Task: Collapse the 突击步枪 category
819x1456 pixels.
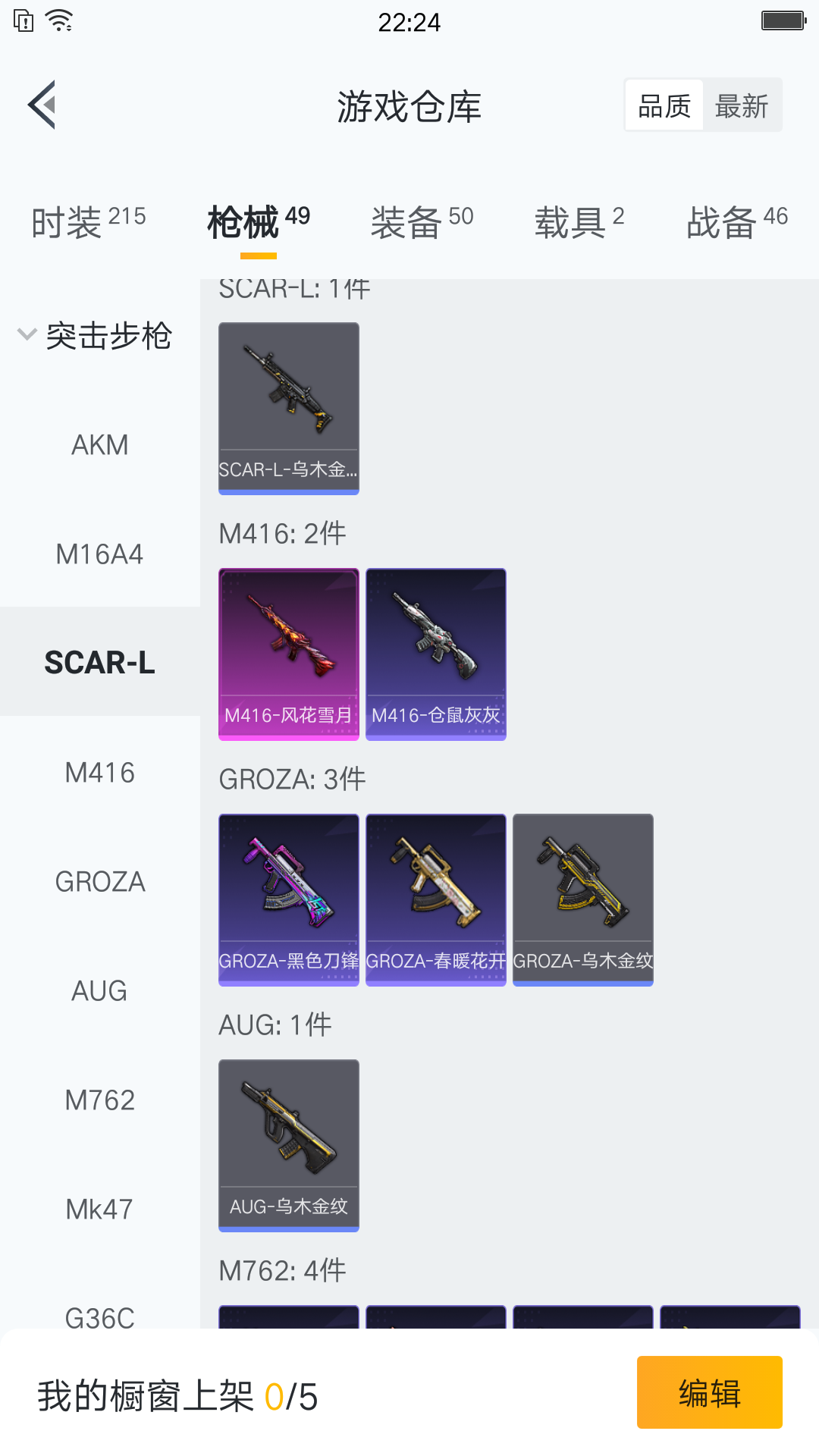Action: (x=100, y=336)
